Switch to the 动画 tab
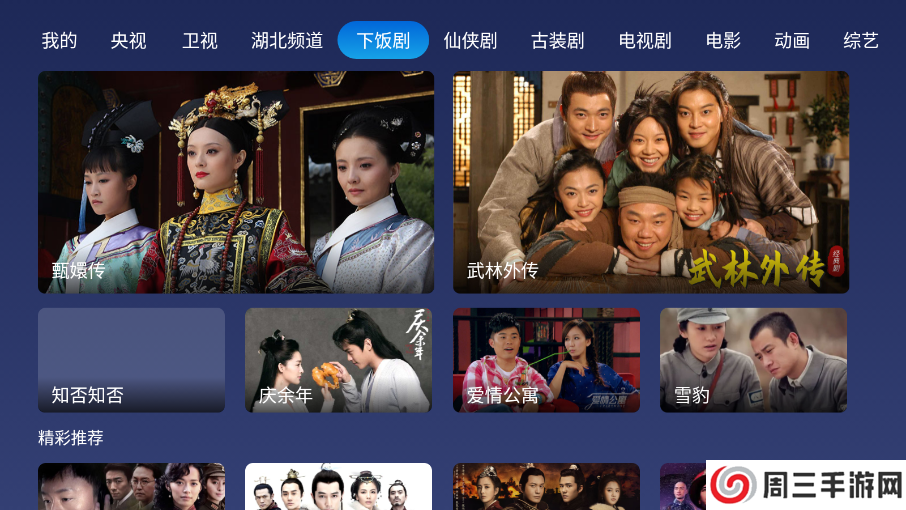 click(792, 41)
